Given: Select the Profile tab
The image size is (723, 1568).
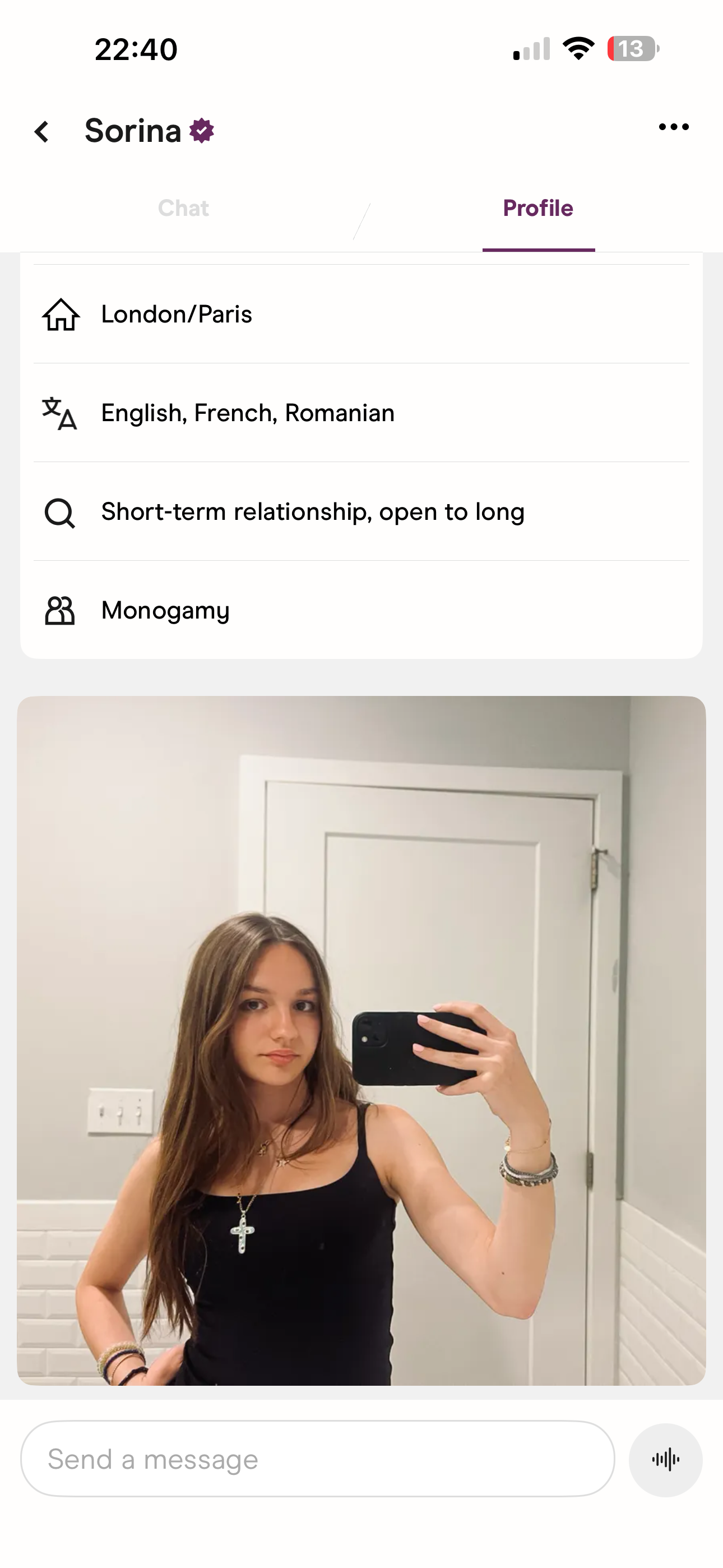Looking at the screenshot, I should [x=538, y=208].
